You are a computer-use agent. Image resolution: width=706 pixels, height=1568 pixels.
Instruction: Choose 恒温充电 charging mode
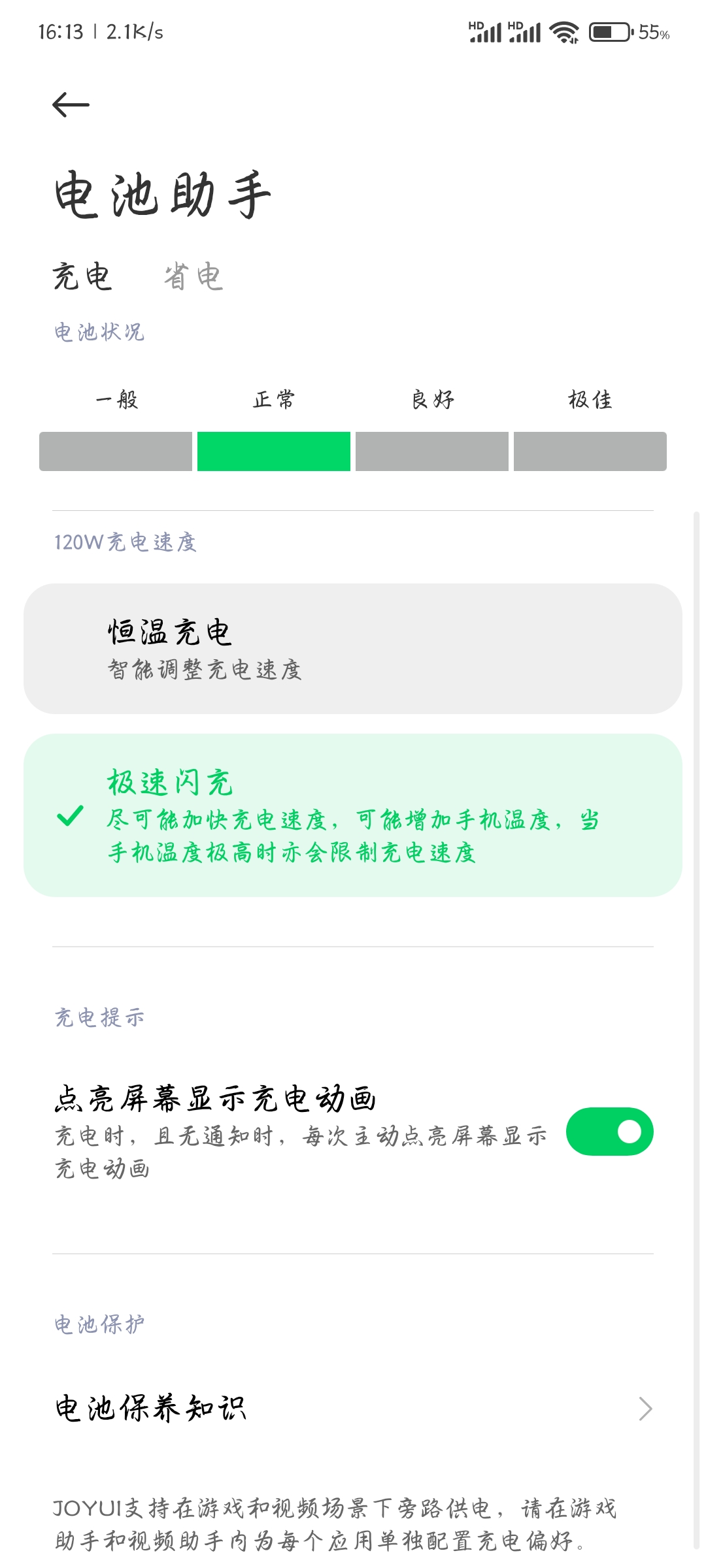pos(353,649)
